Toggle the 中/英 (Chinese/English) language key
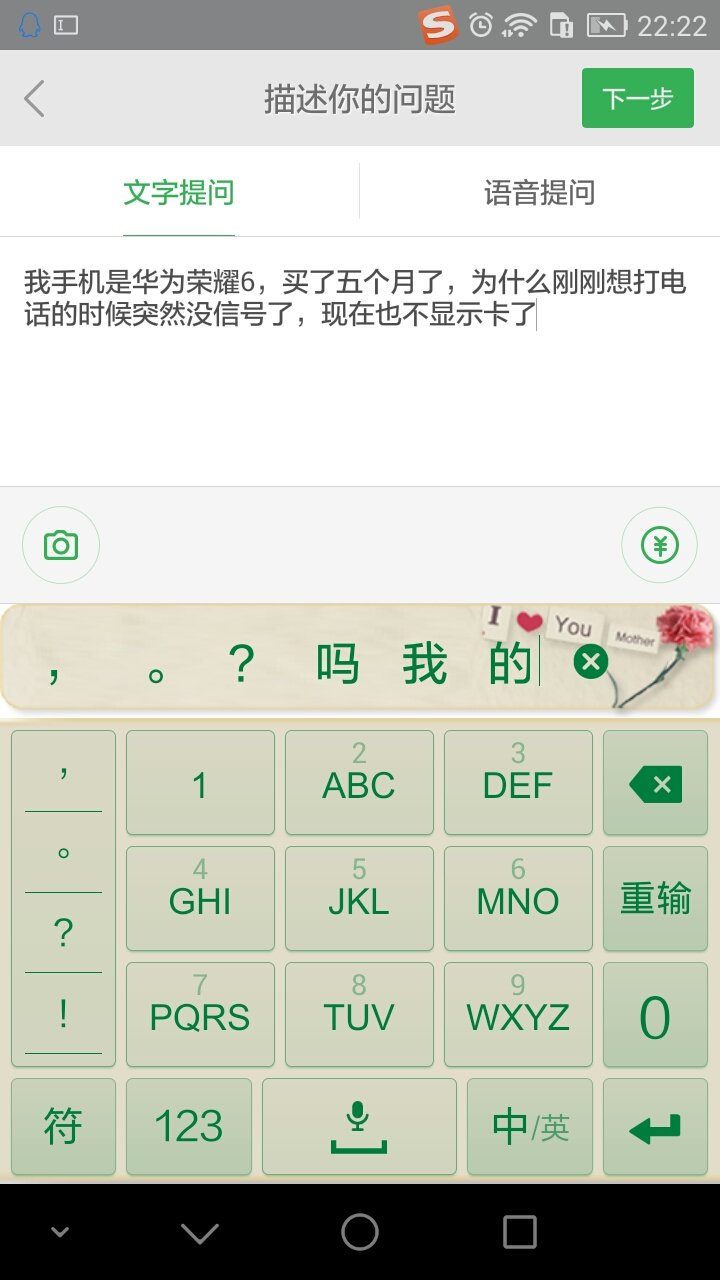Screen dimensions: 720x1280 pyautogui.click(x=529, y=1127)
